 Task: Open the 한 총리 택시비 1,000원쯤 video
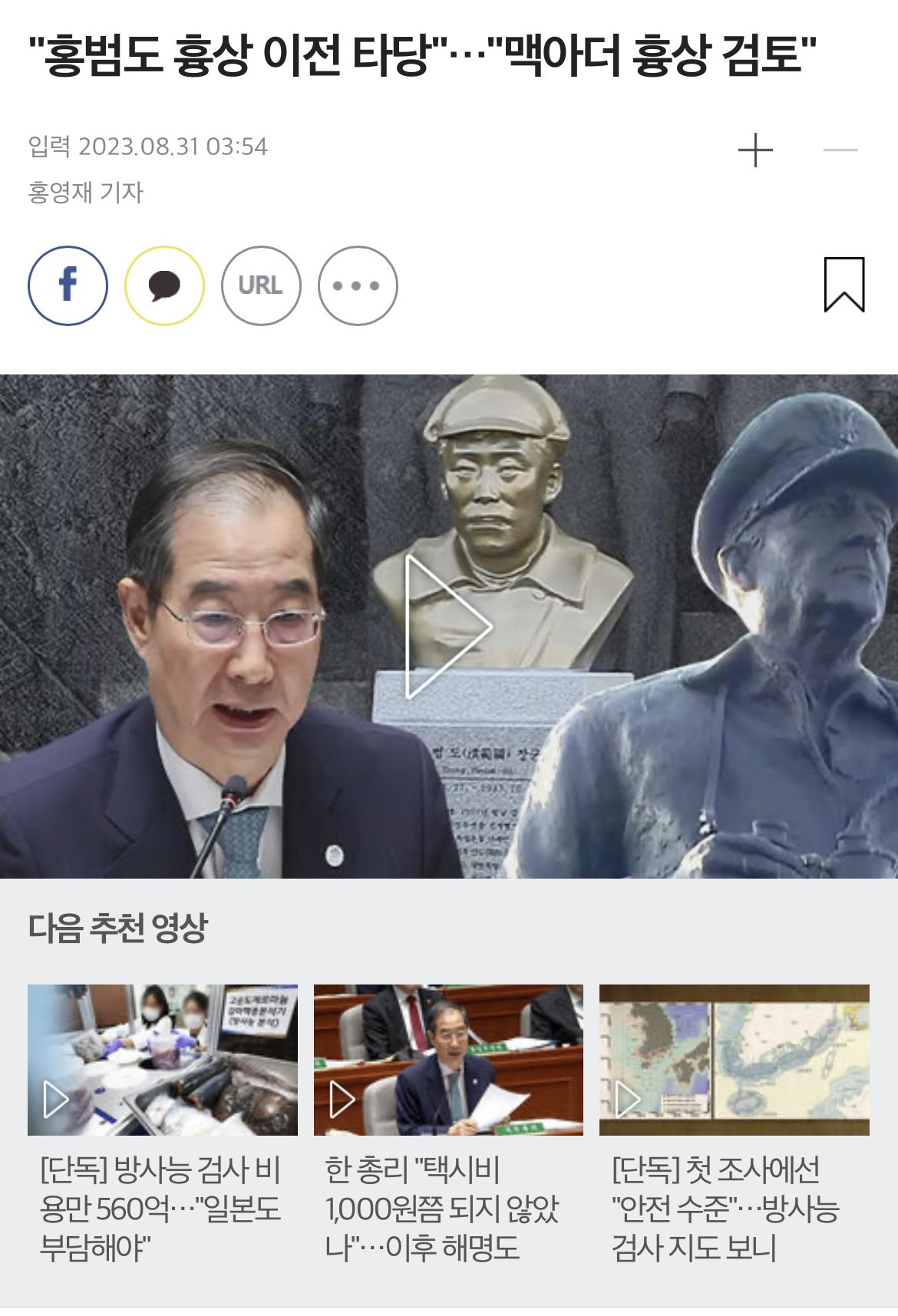(448, 1060)
